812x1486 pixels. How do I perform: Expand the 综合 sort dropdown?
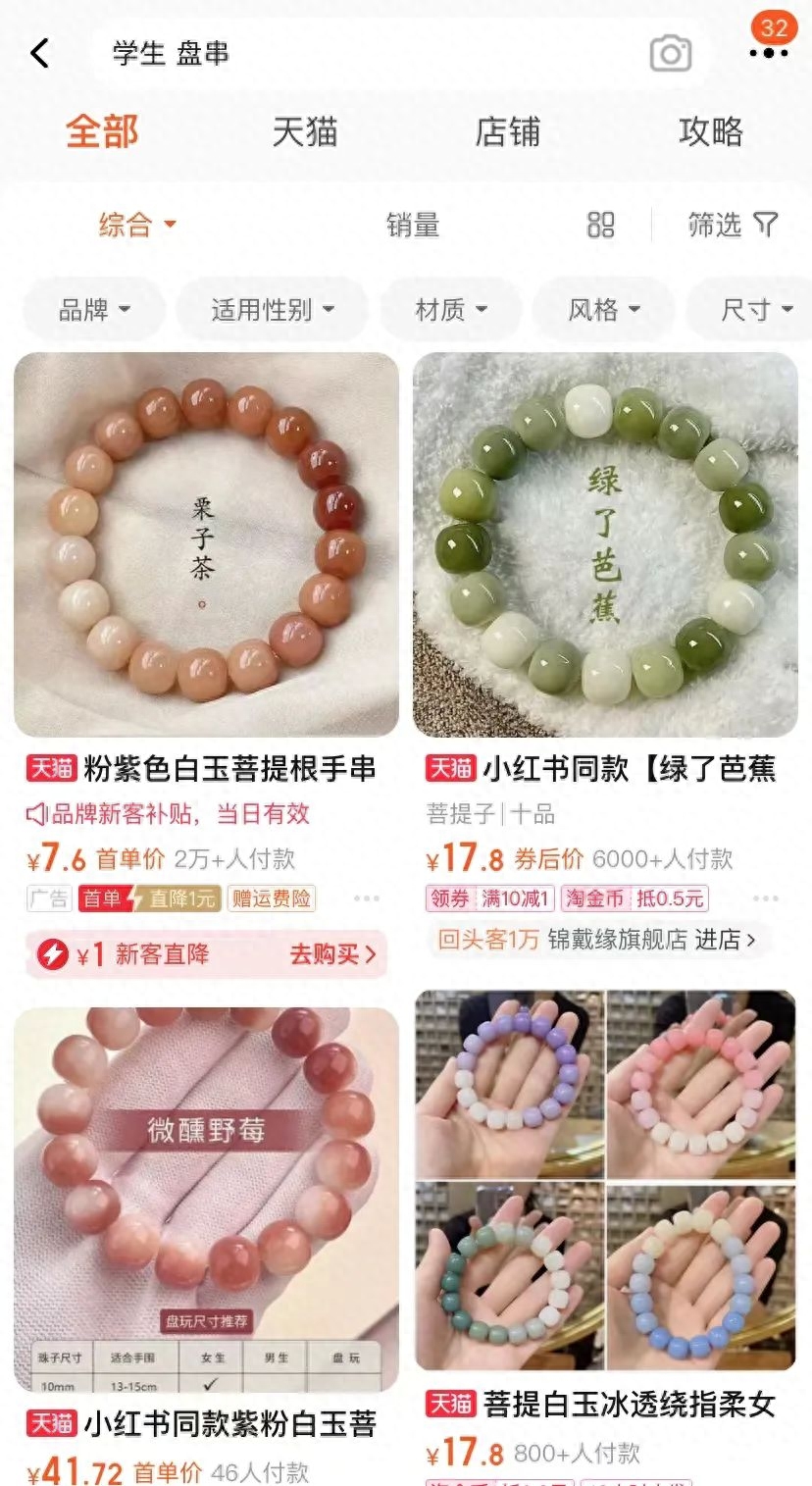(137, 225)
